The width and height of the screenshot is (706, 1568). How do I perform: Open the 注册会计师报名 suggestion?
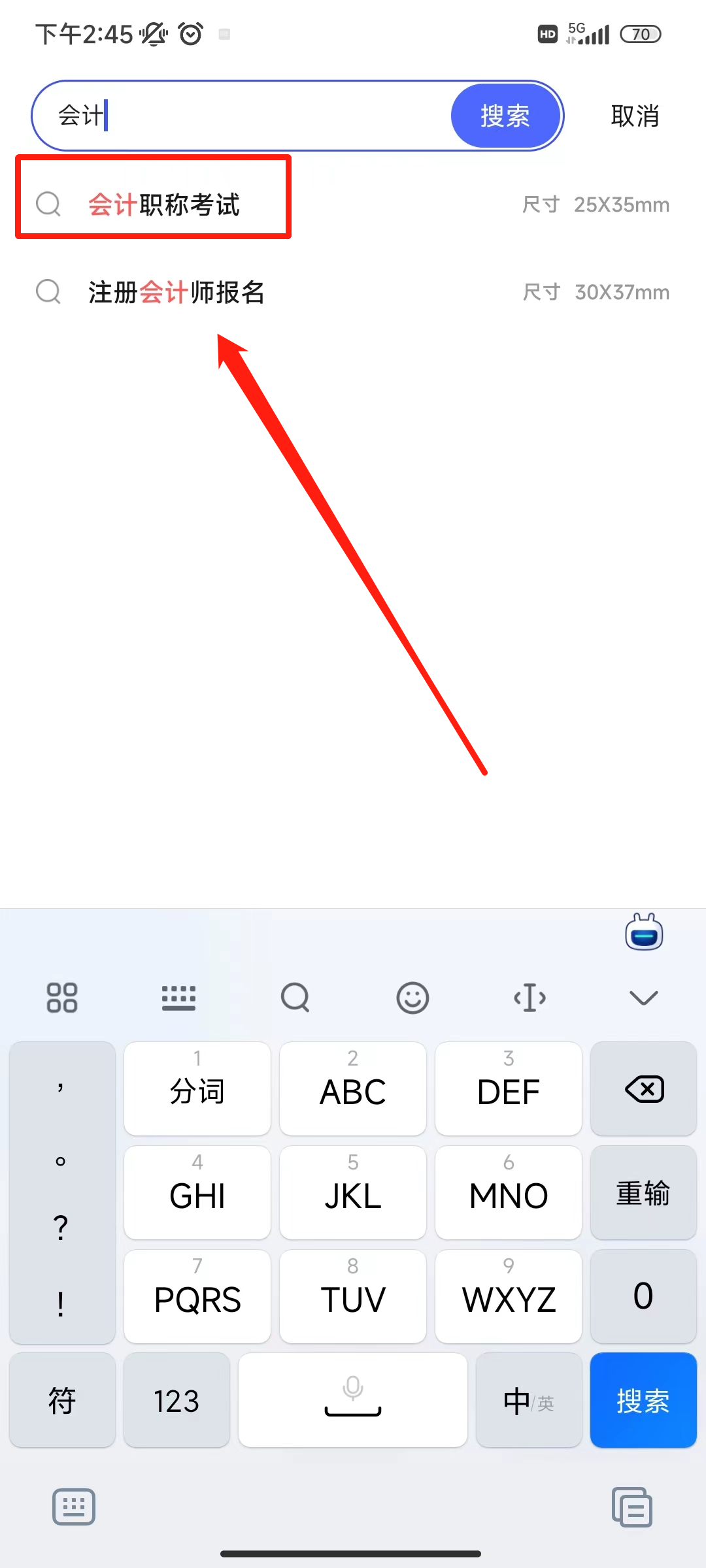[176, 292]
